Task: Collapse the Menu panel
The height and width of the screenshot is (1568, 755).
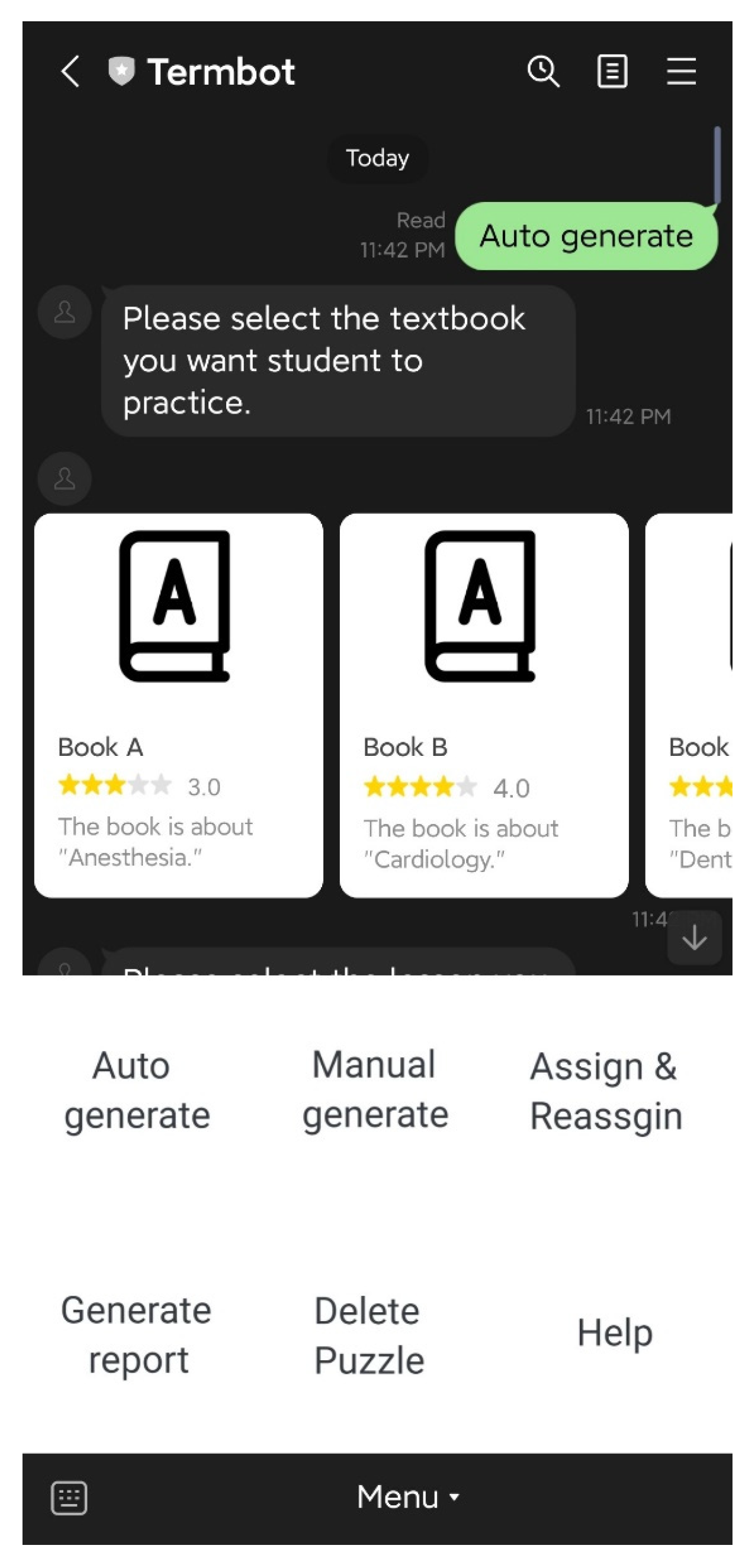Action: click(x=408, y=1498)
